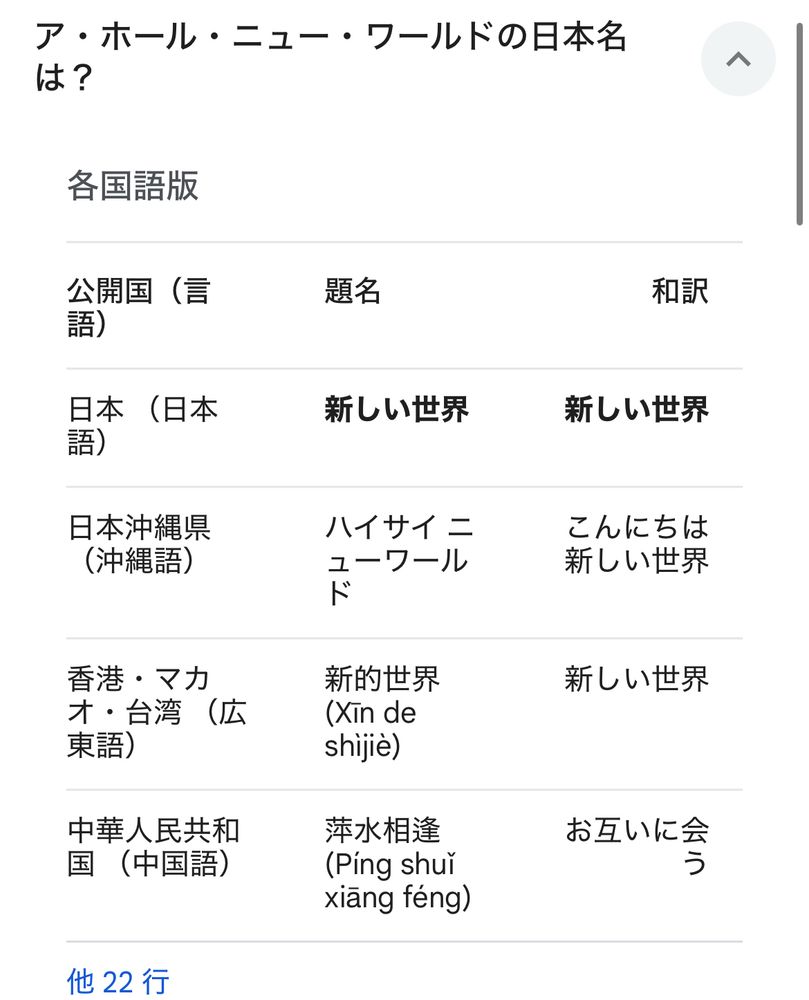Show the other 22 rows (他 22 行)
The height and width of the screenshot is (1000, 809).
tap(118, 981)
